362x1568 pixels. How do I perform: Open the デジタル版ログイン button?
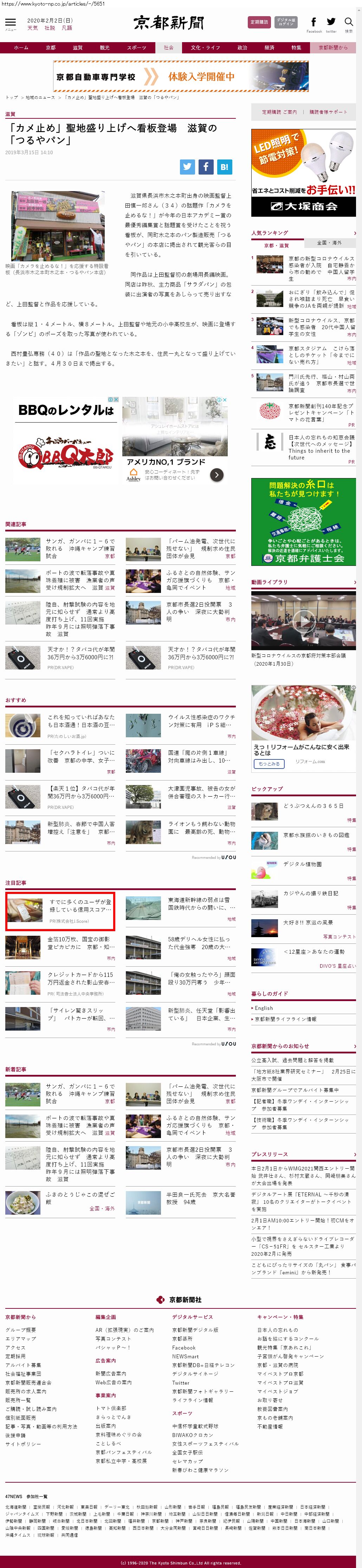pos(286,22)
